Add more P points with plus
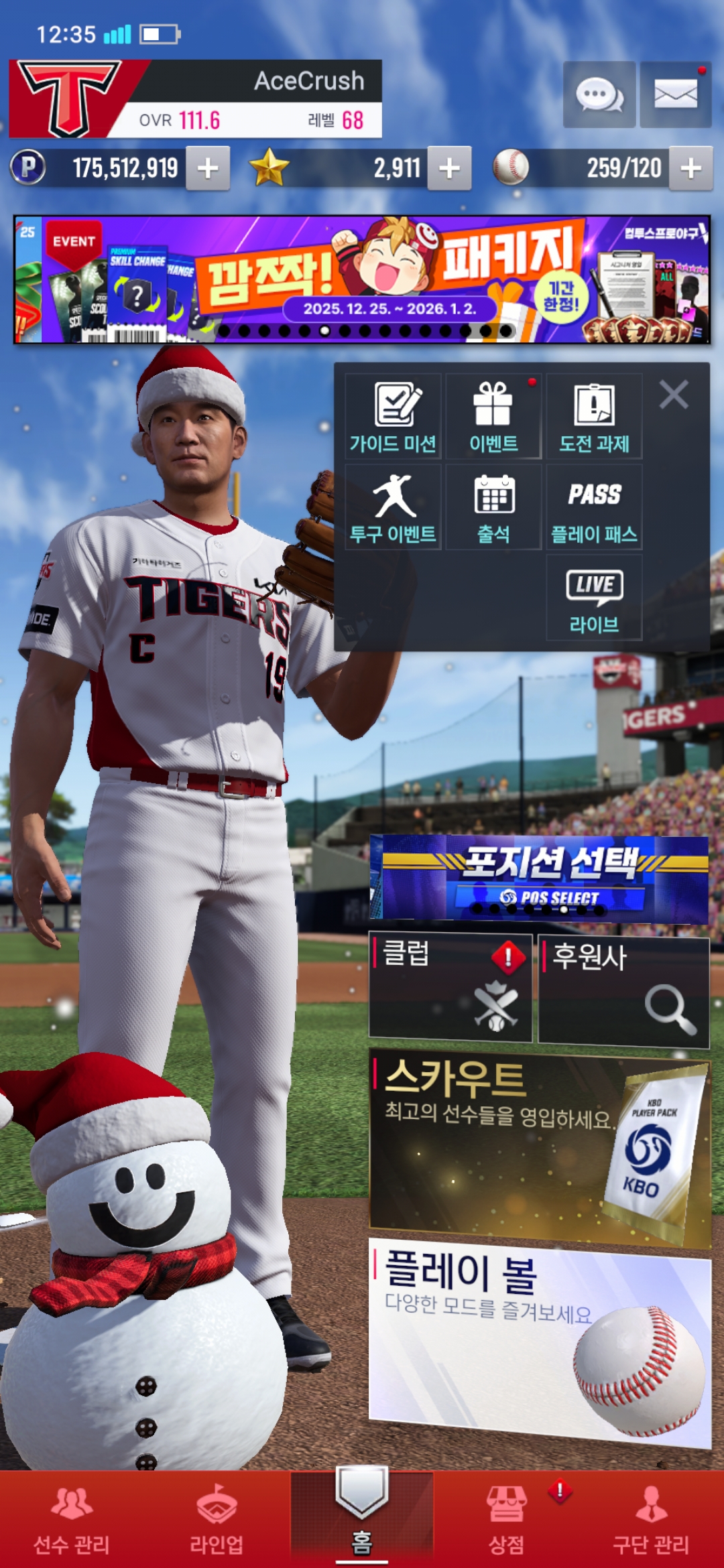This screenshot has width=724, height=1568. tap(208, 168)
